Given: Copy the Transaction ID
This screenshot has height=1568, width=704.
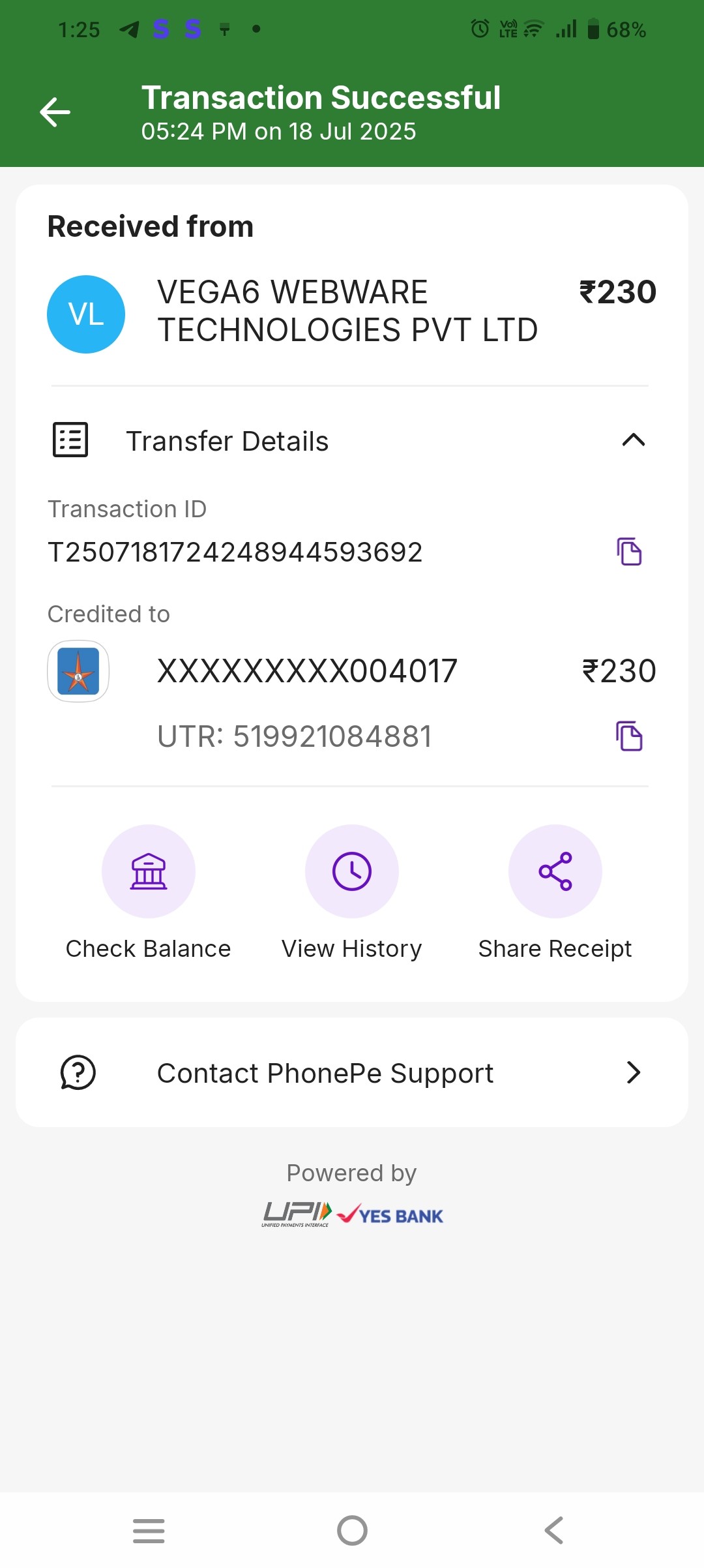Looking at the screenshot, I should click(629, 552).
